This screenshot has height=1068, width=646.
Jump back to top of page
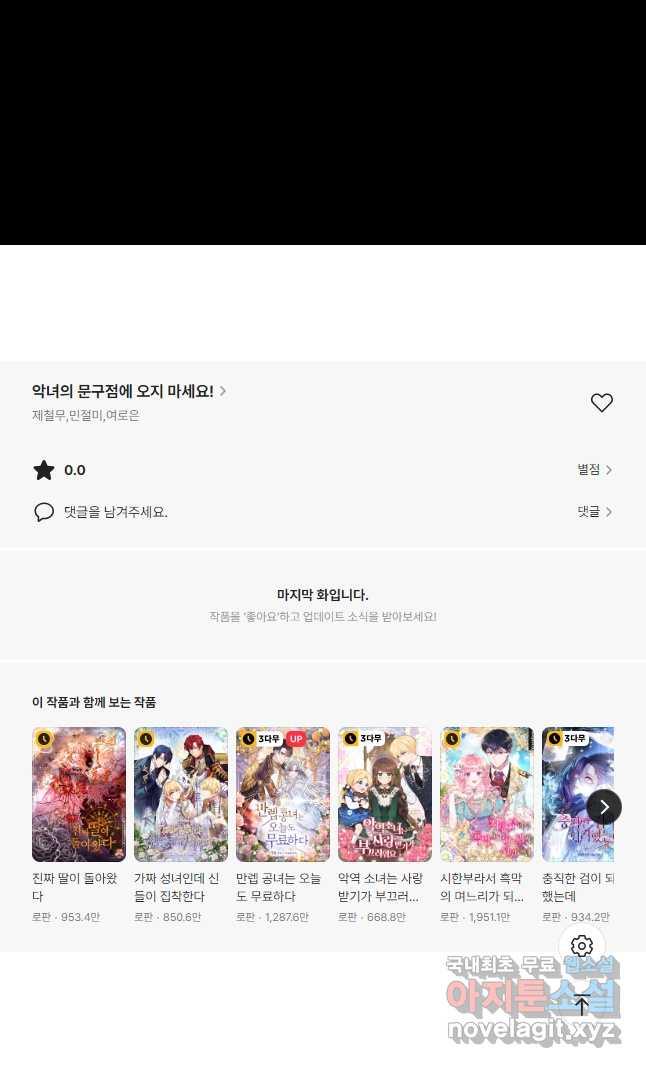[x=582, y=1005]
